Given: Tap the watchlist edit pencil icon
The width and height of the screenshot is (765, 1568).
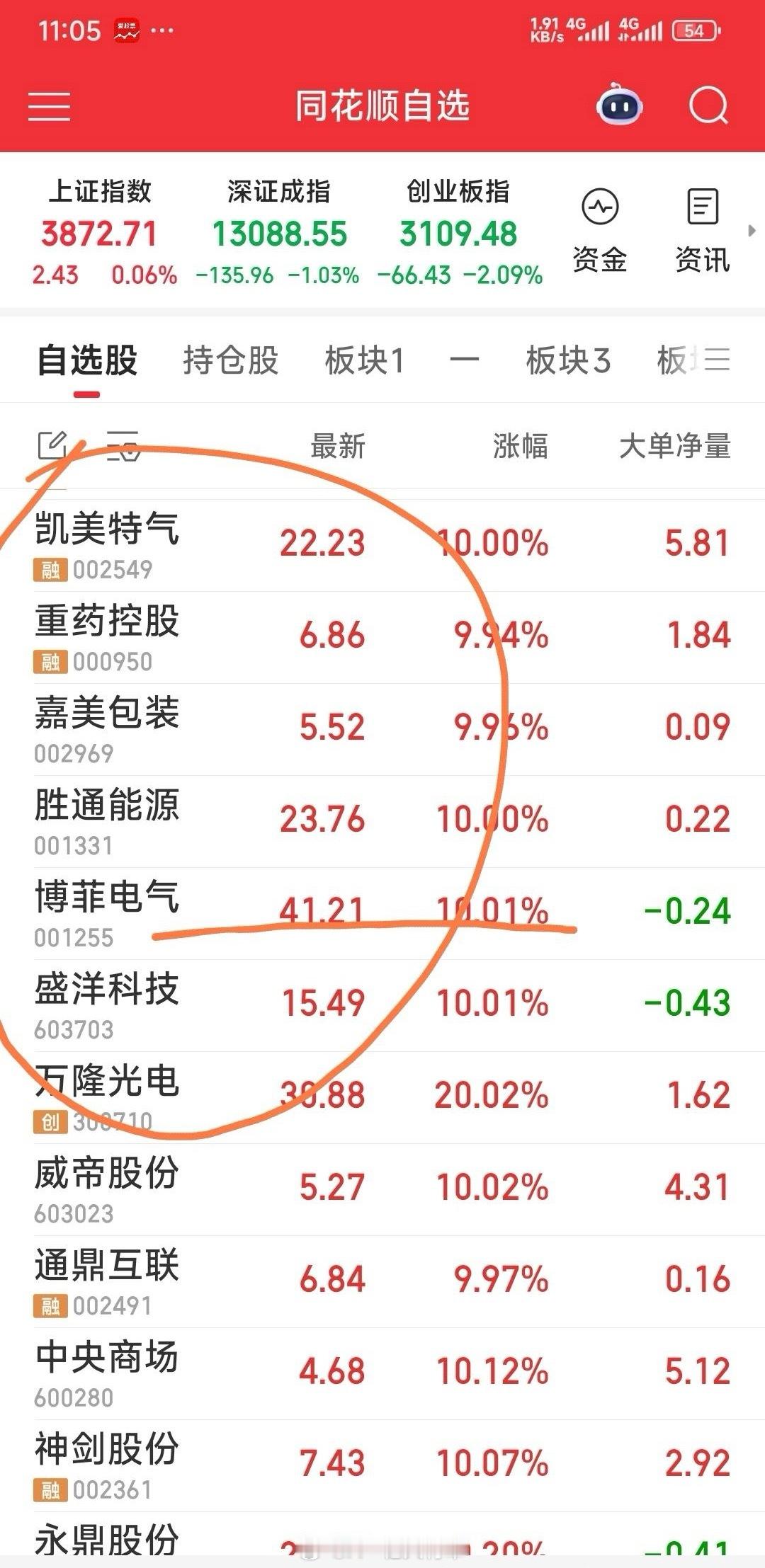Looking at the screenshot, I should [x=51, y=446].
